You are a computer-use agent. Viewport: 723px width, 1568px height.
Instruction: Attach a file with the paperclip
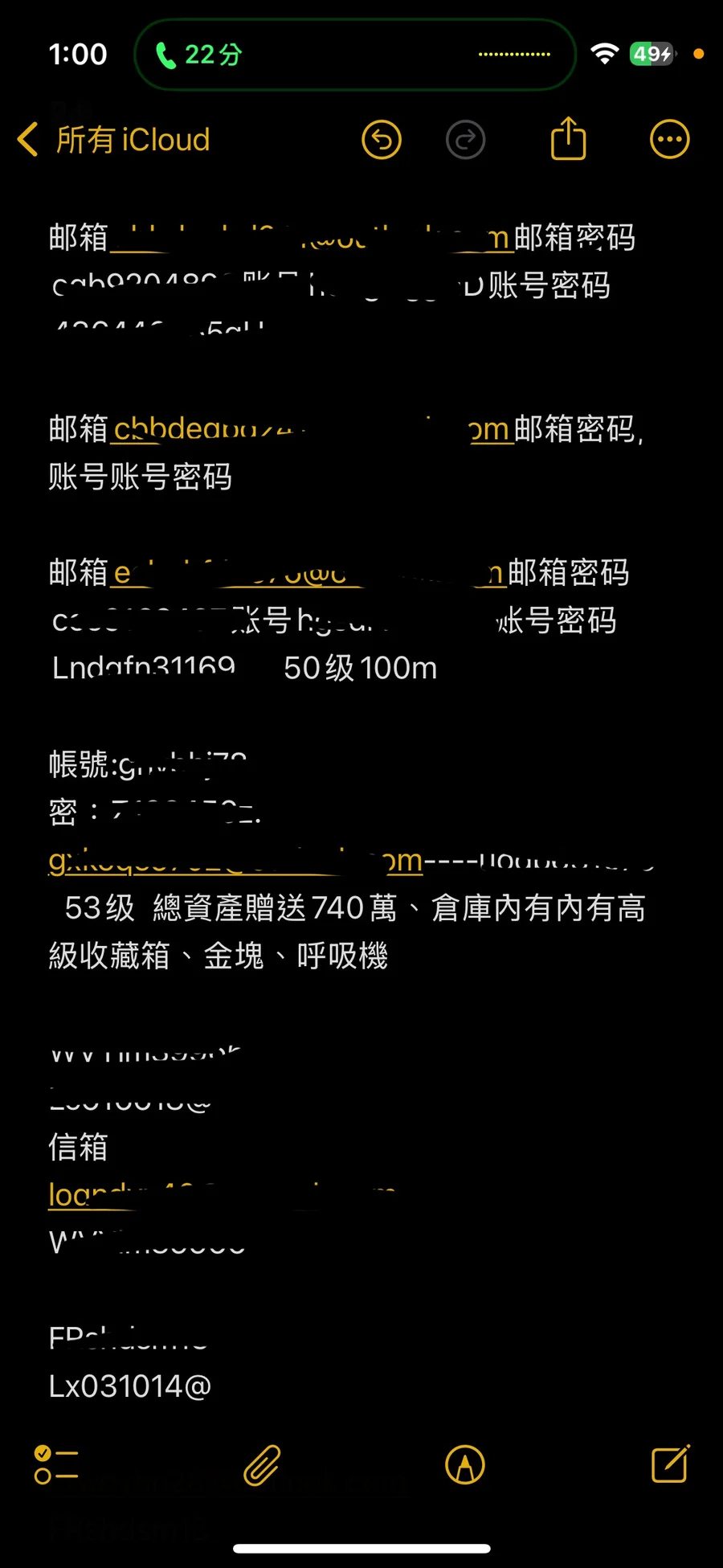pyautogui.click(x=262, y=1464)
